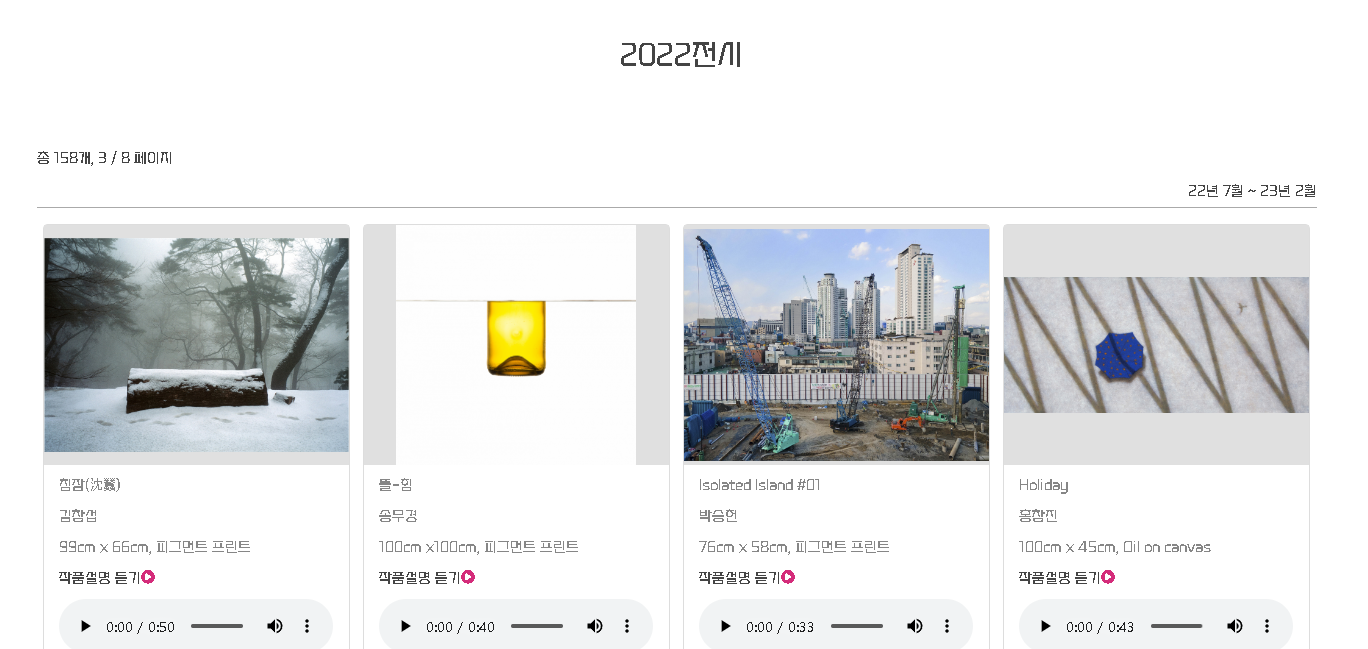Mute the audio player under 김창섭's work
This screenshot has height=649, width=1368.
[274, 626]
